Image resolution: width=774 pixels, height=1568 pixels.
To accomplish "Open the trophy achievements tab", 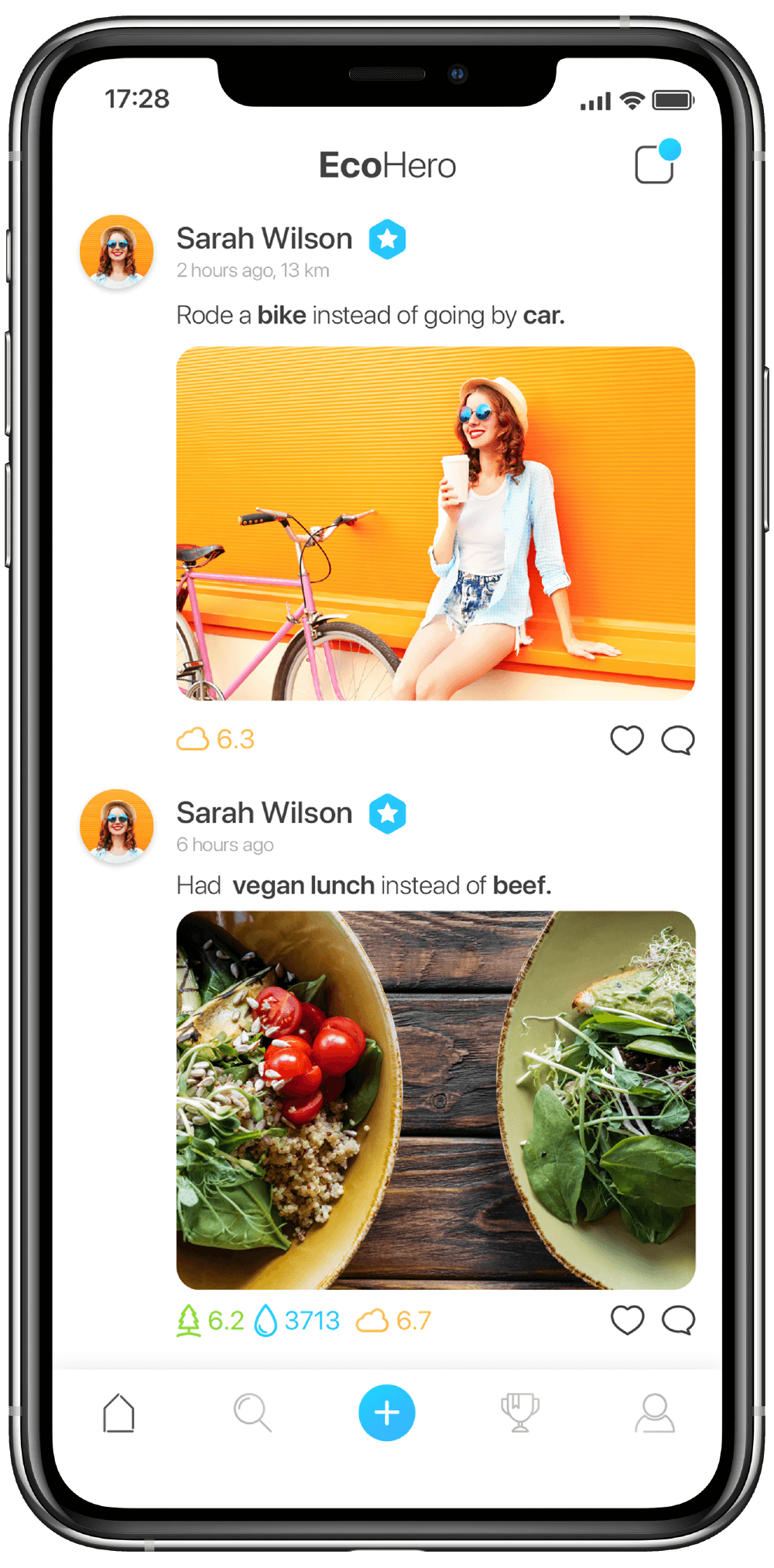I will point(520,1412).
